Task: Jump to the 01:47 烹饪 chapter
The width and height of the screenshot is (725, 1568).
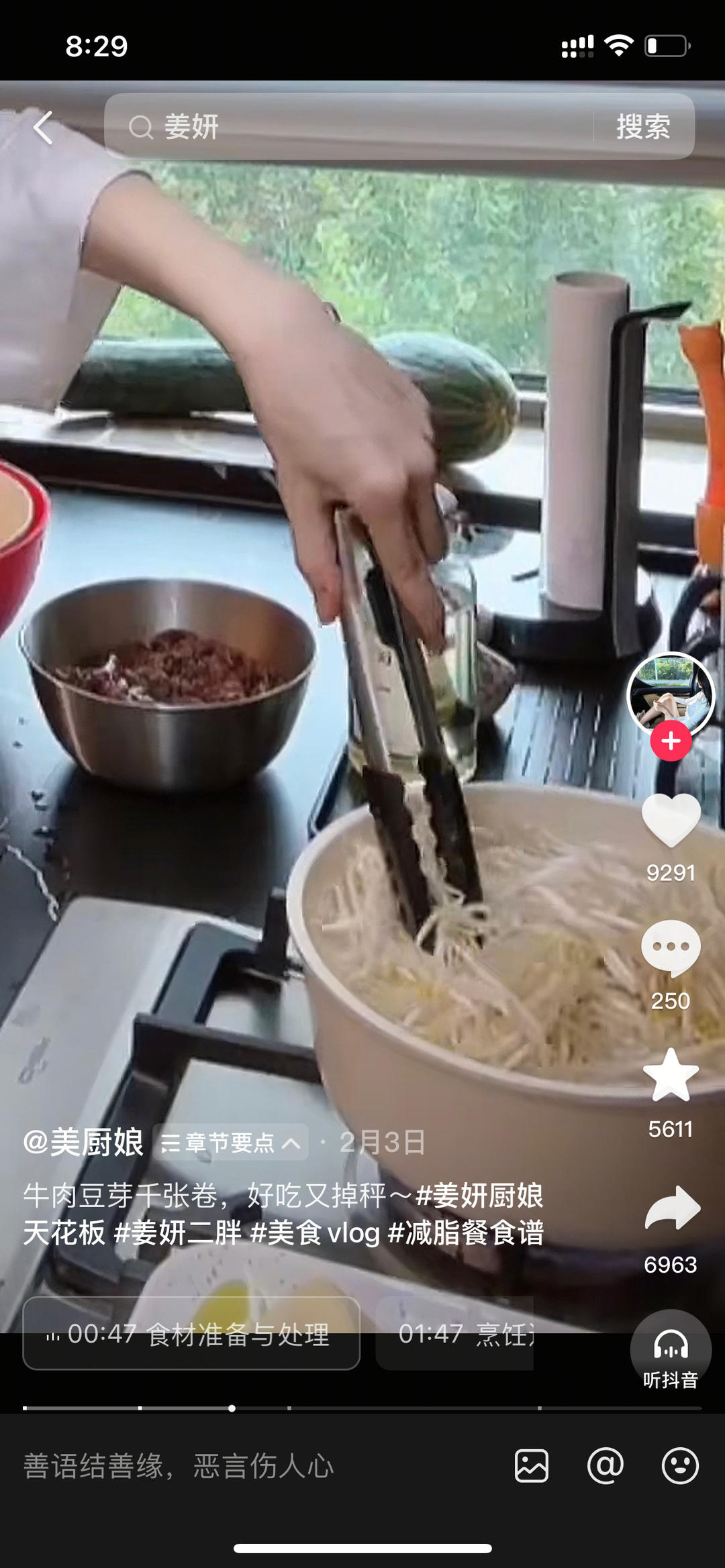Action: click(454, 1334)
